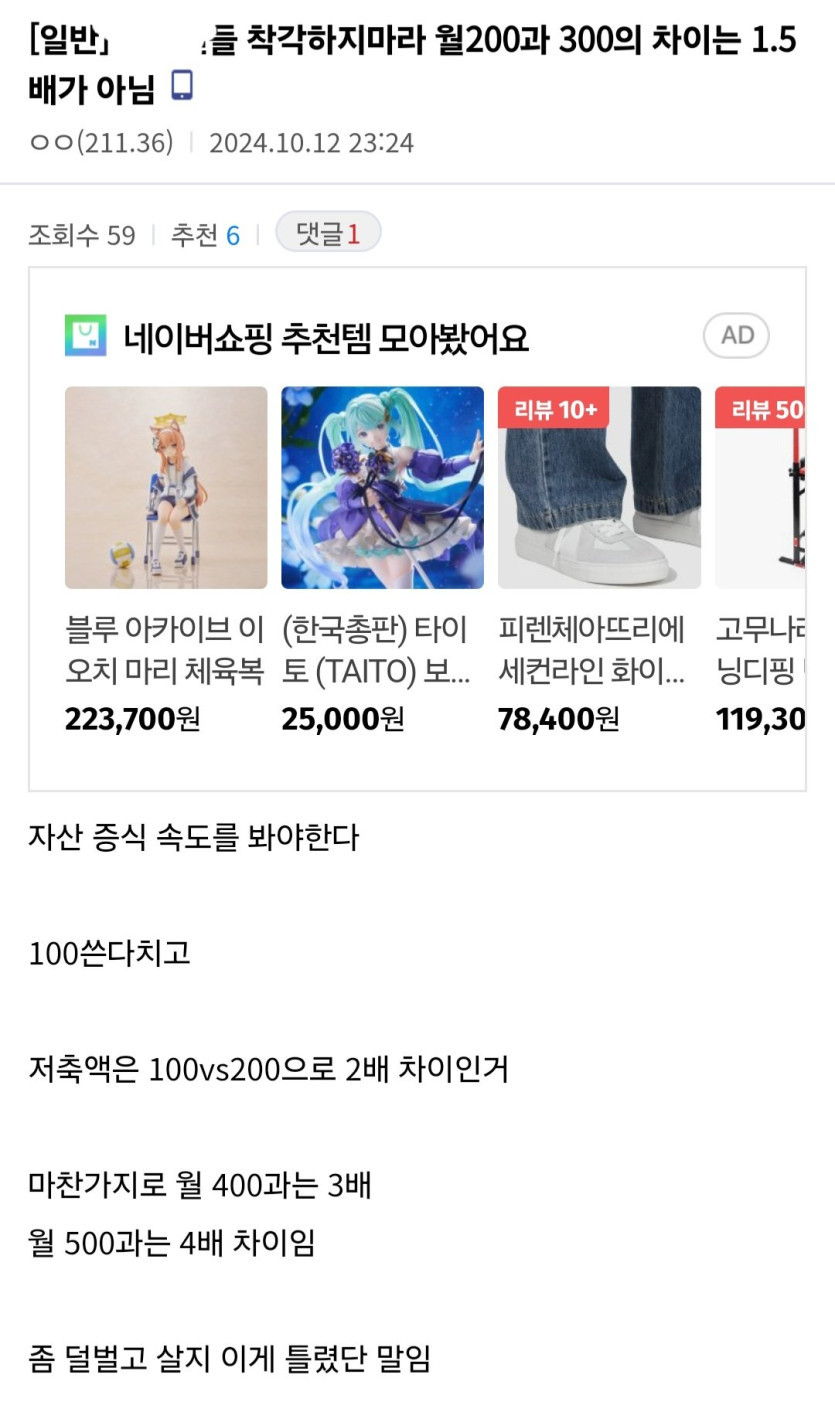Open the 피렌체아뜨리에 sneakers product card
Viewport: 835px width, 1402px height.
click(x=599, y=488)
